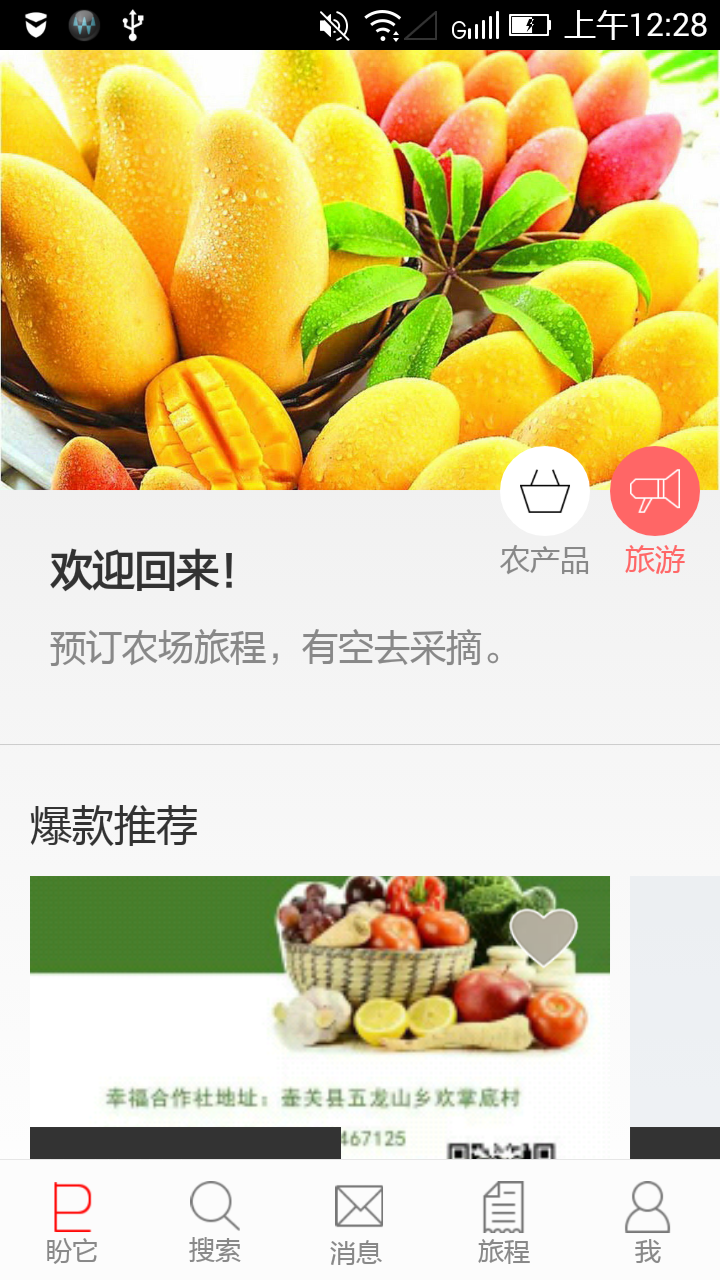Open the 预订农场旅程 booking text link
The height and width of the screenshot is (1280, 720).
[x=270, y=649]
